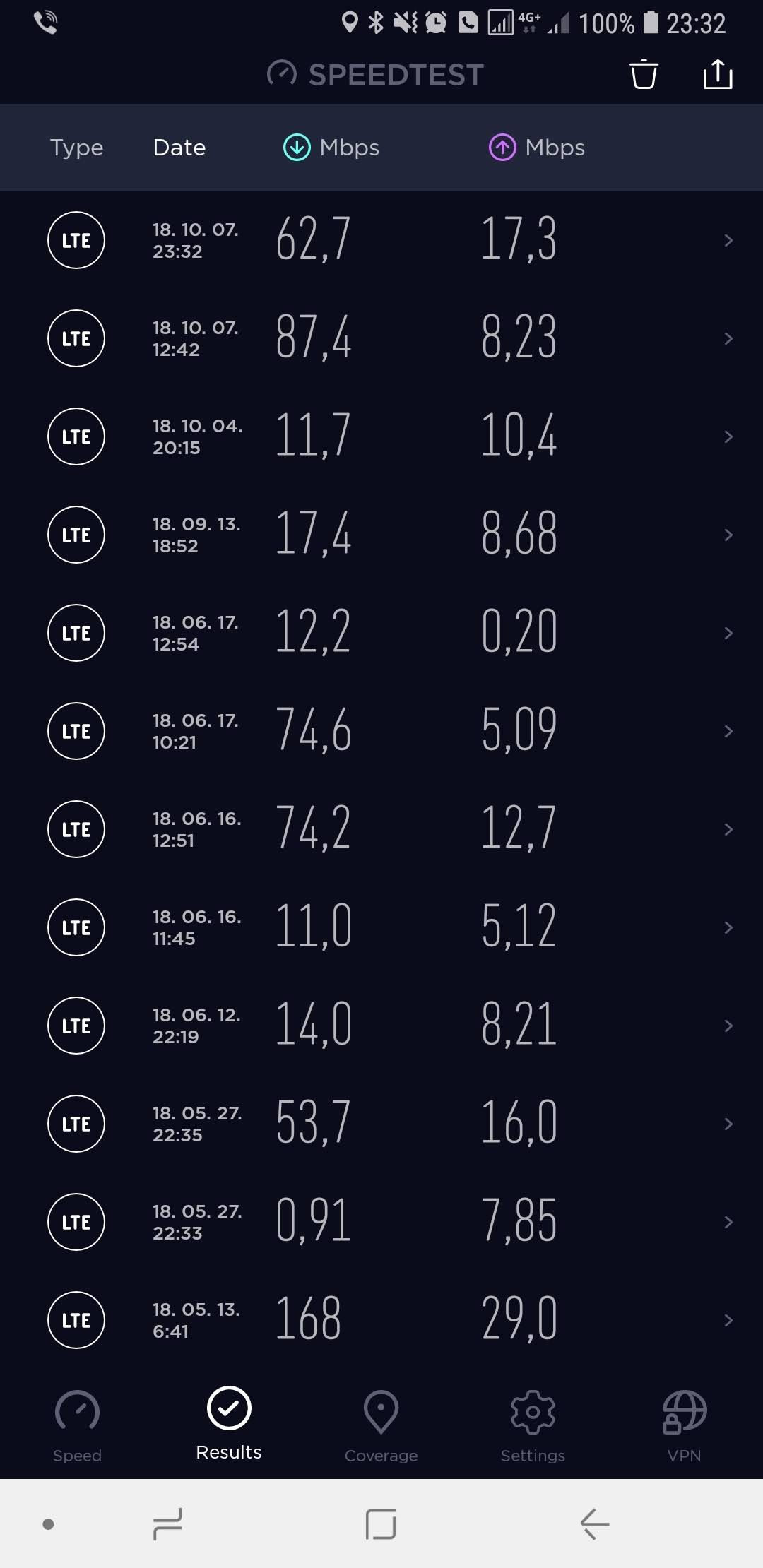The height and width of the screenshot is (1568, 763).
Task: Sort results by Type
Action: [x=76, y=148]
